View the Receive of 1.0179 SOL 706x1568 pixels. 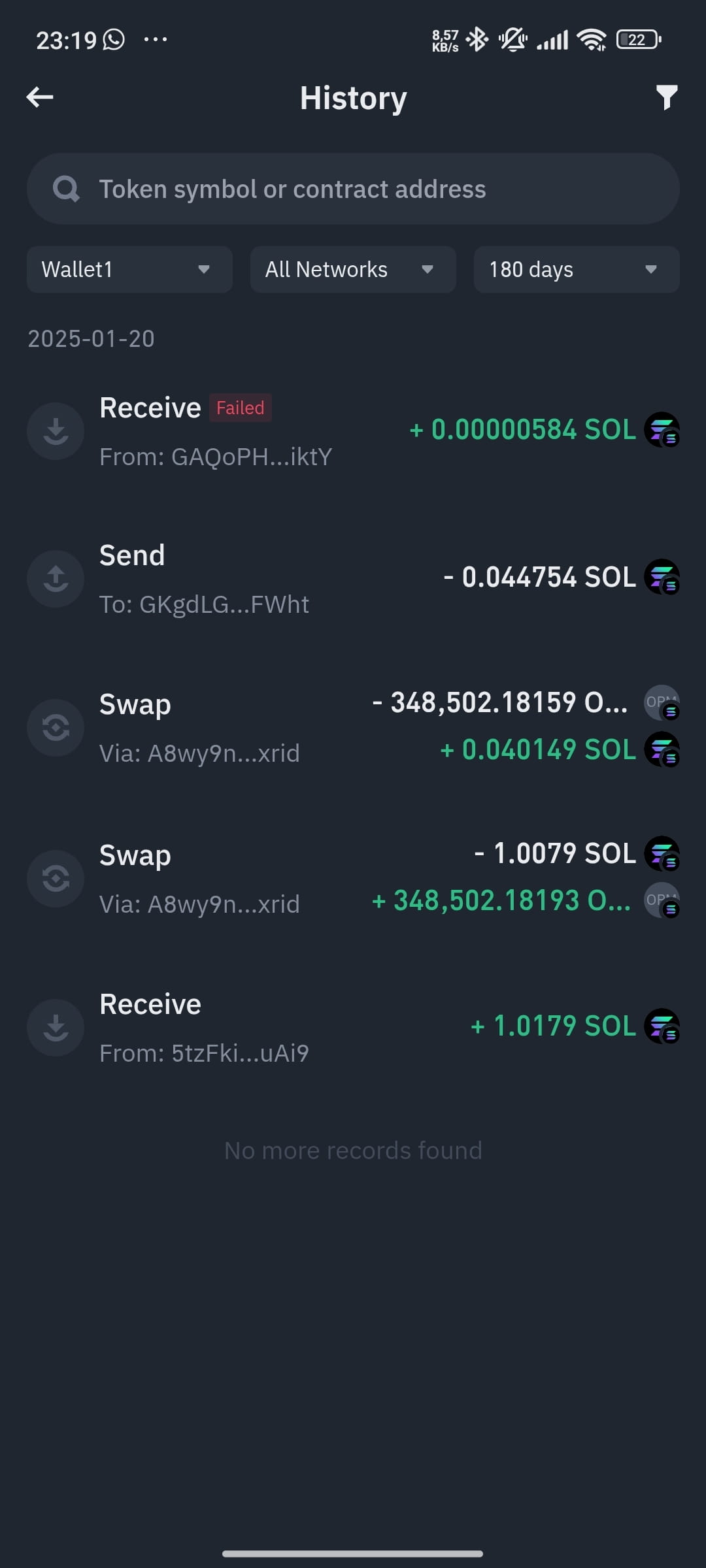pyautogui.click(x=353, y=1028)
